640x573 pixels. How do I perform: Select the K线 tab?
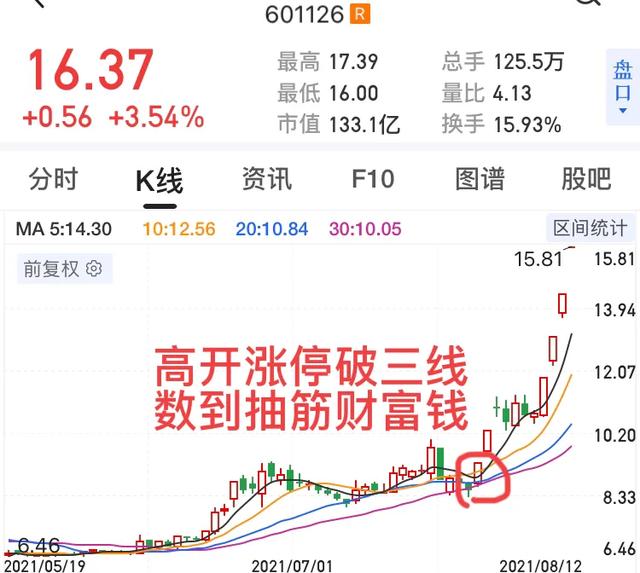160,180
